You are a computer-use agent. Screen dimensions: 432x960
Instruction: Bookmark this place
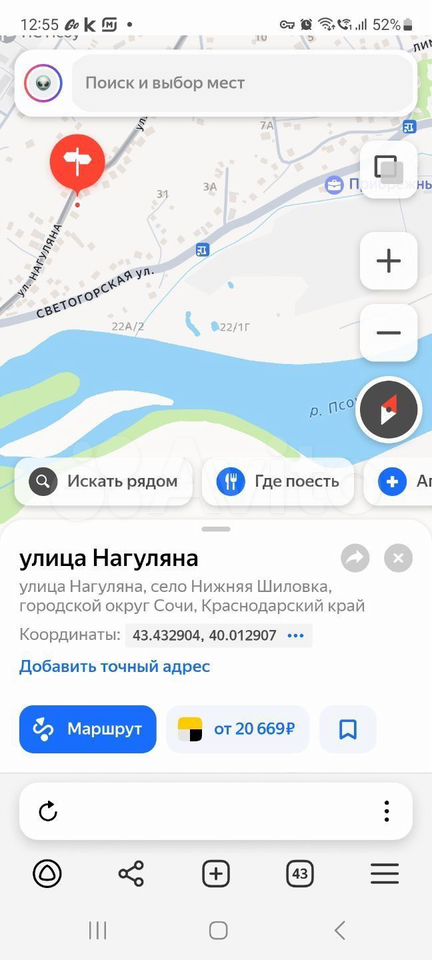(348, 729)
